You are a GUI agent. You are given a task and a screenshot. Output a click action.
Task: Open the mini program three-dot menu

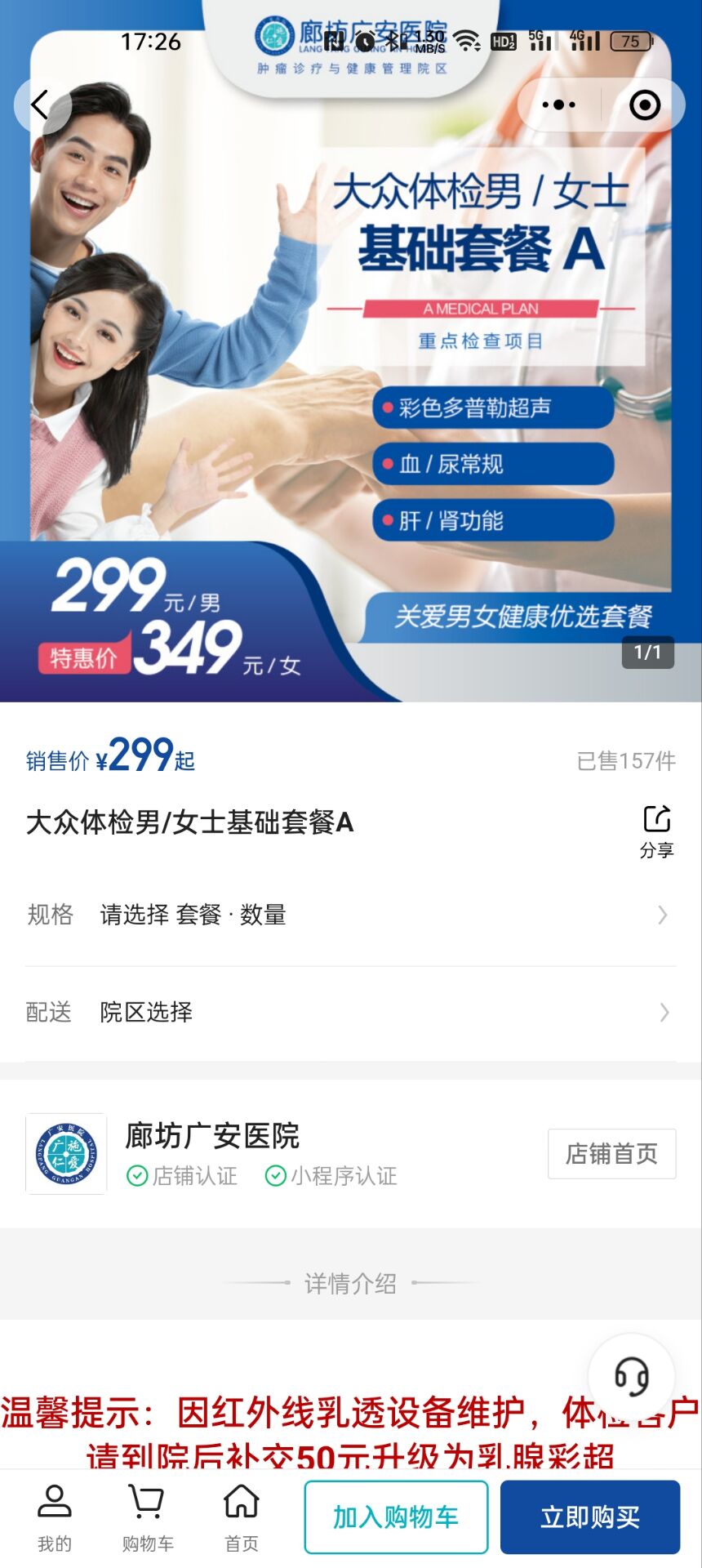559,105
